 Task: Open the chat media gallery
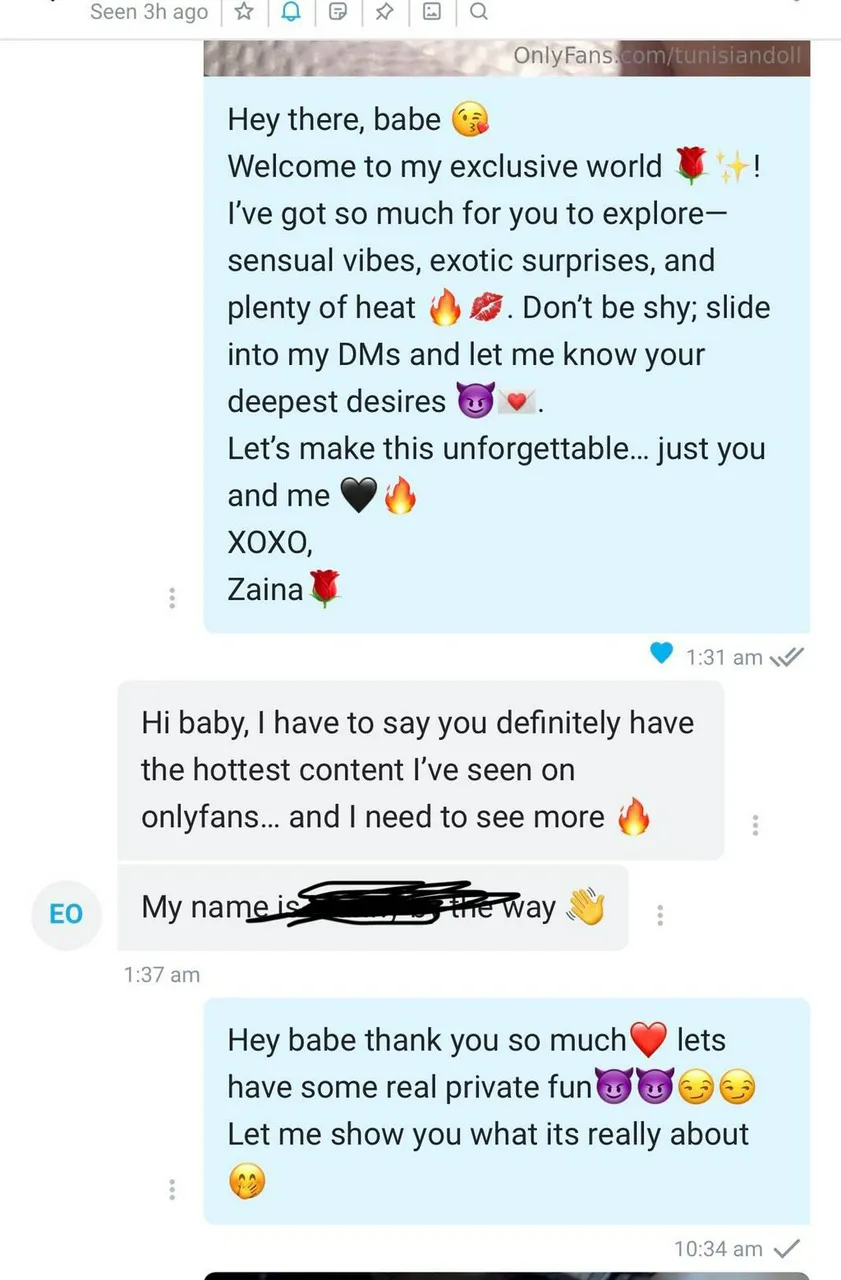tap(431, 12)
